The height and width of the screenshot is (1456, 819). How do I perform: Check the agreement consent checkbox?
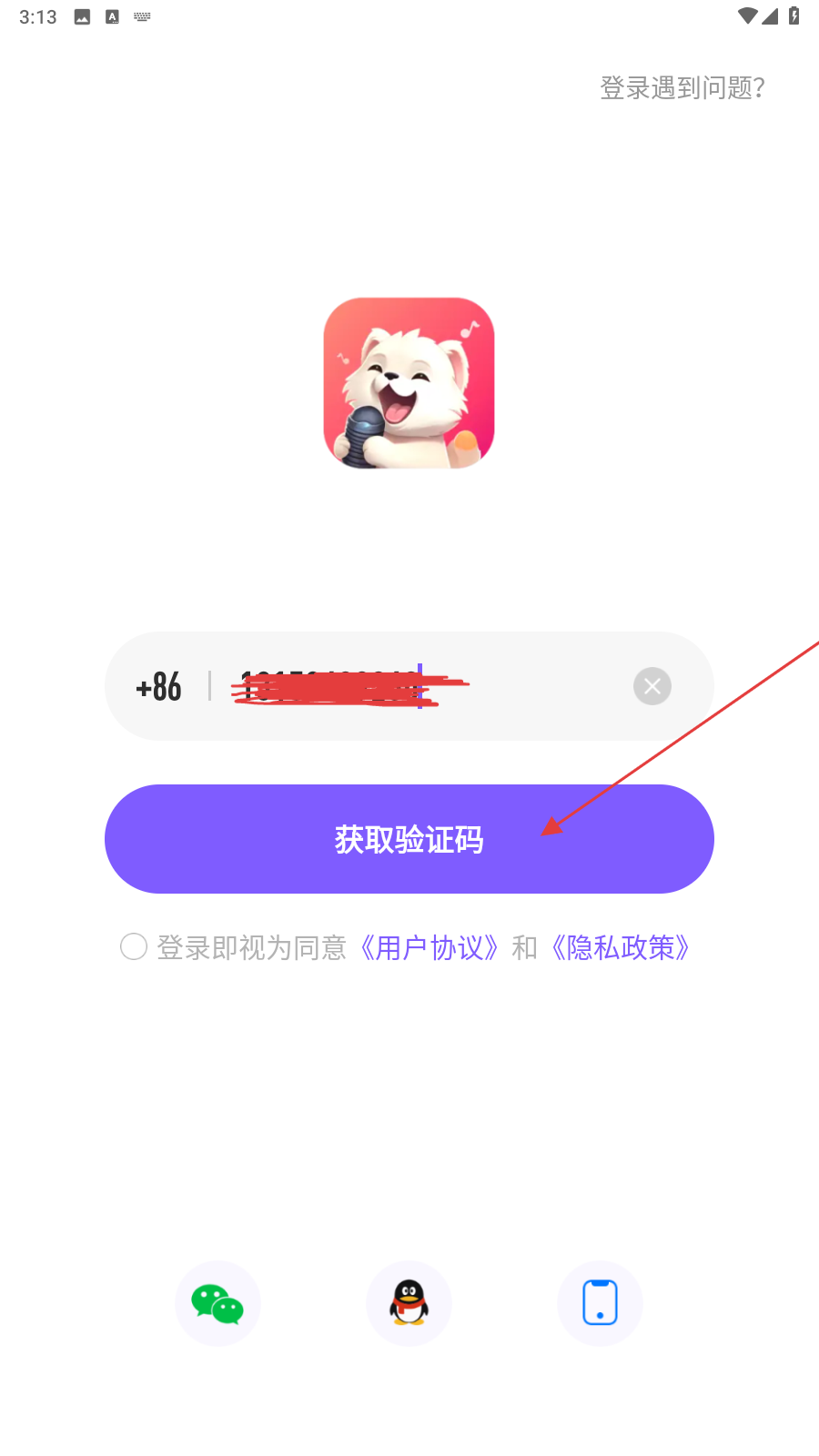[134, 946]
